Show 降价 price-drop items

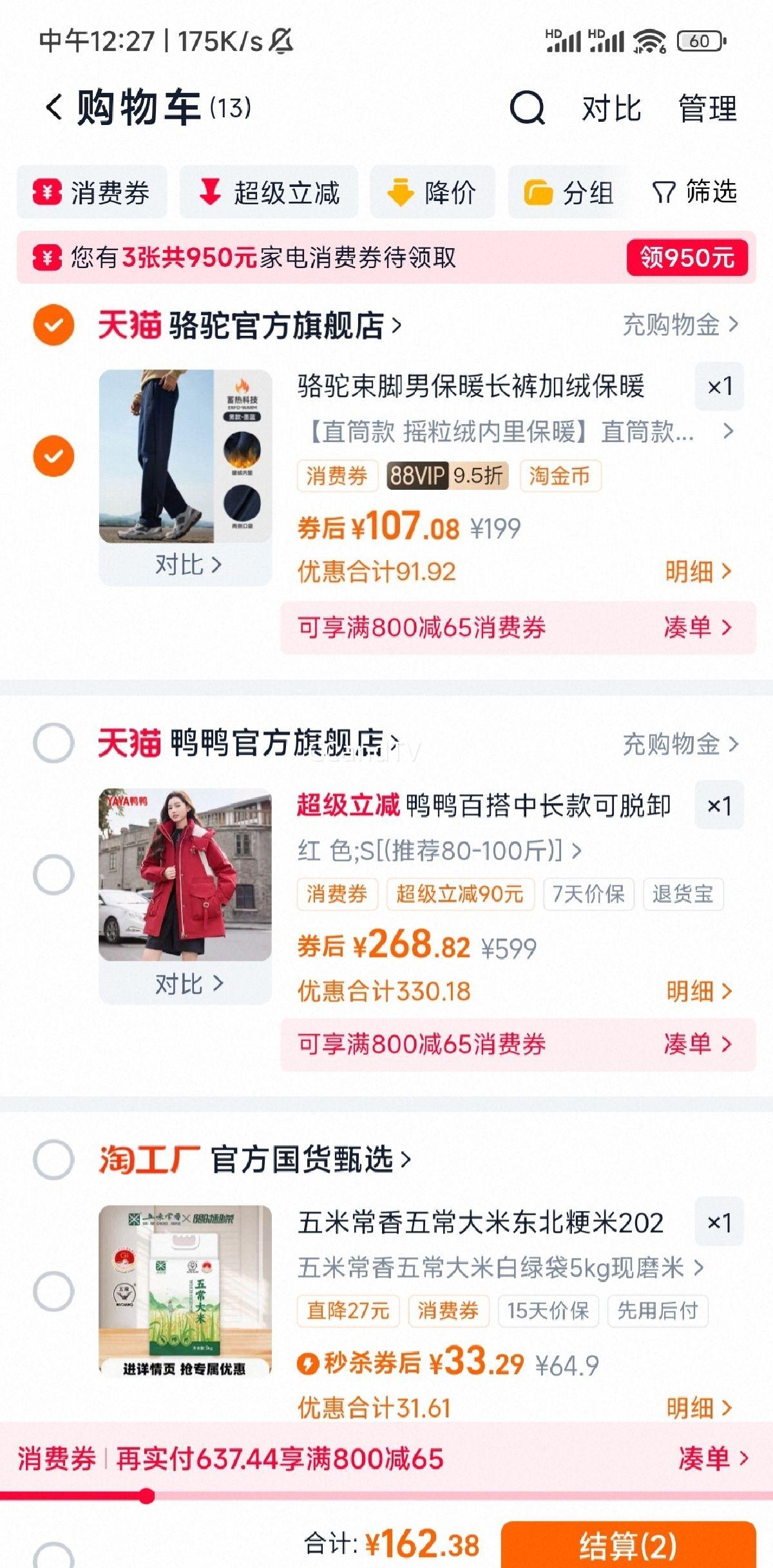(432, 193)
